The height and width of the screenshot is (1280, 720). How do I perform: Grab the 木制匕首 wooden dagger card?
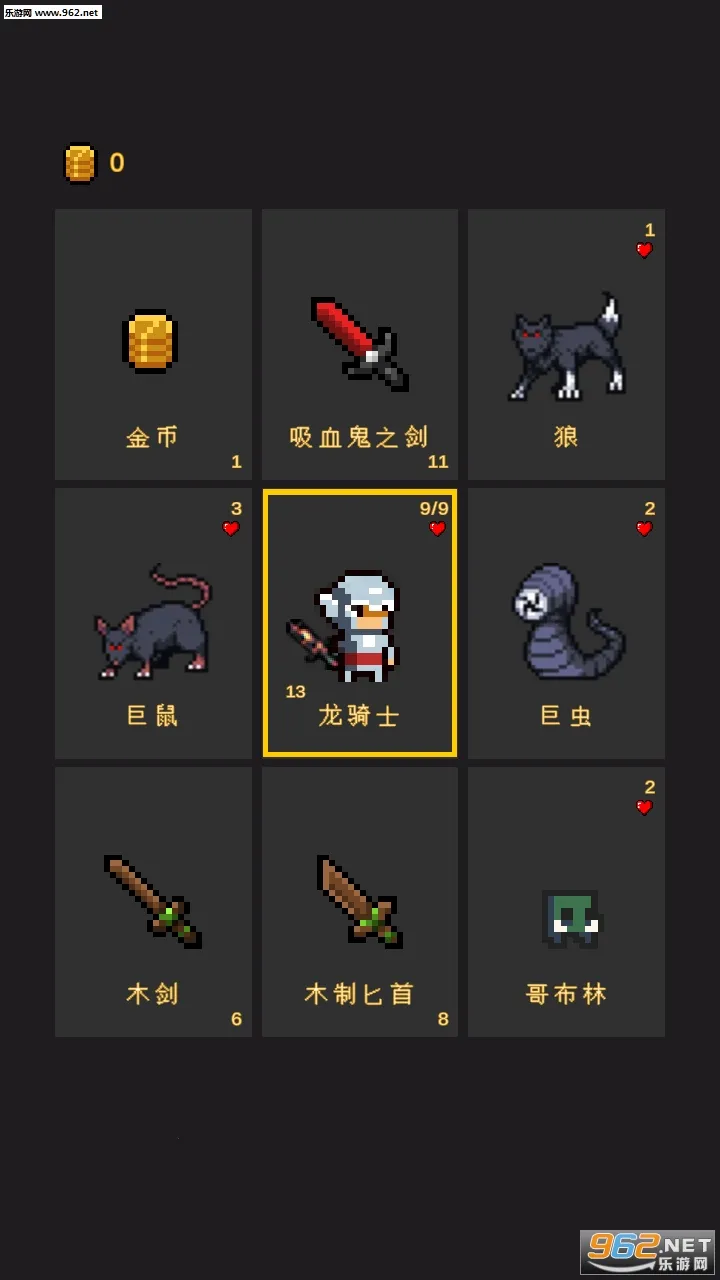[x=359, y=901]
